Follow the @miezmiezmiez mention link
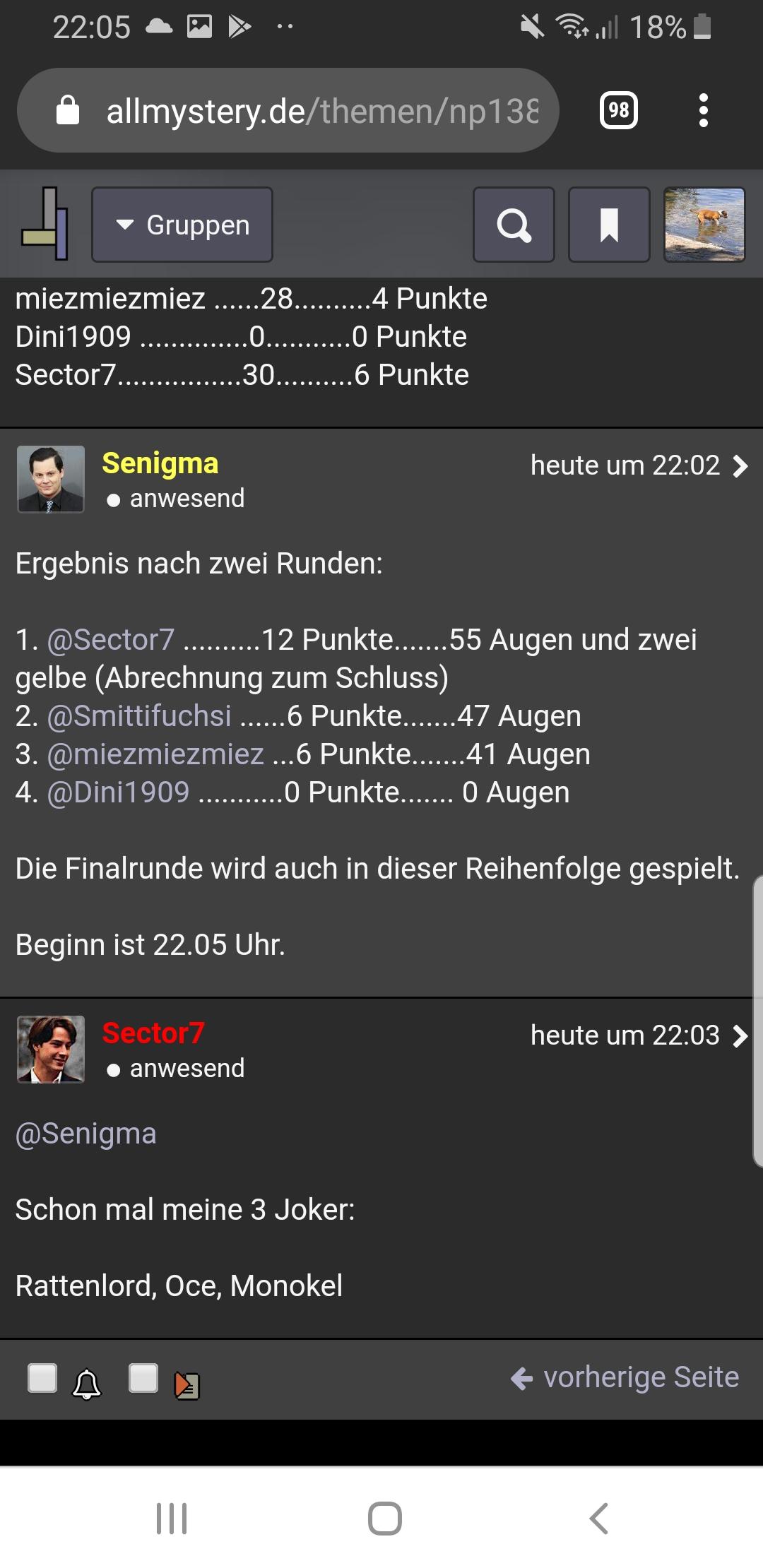Image resolution: width=763 pixels, height=1568 pixels. [155, 754]
